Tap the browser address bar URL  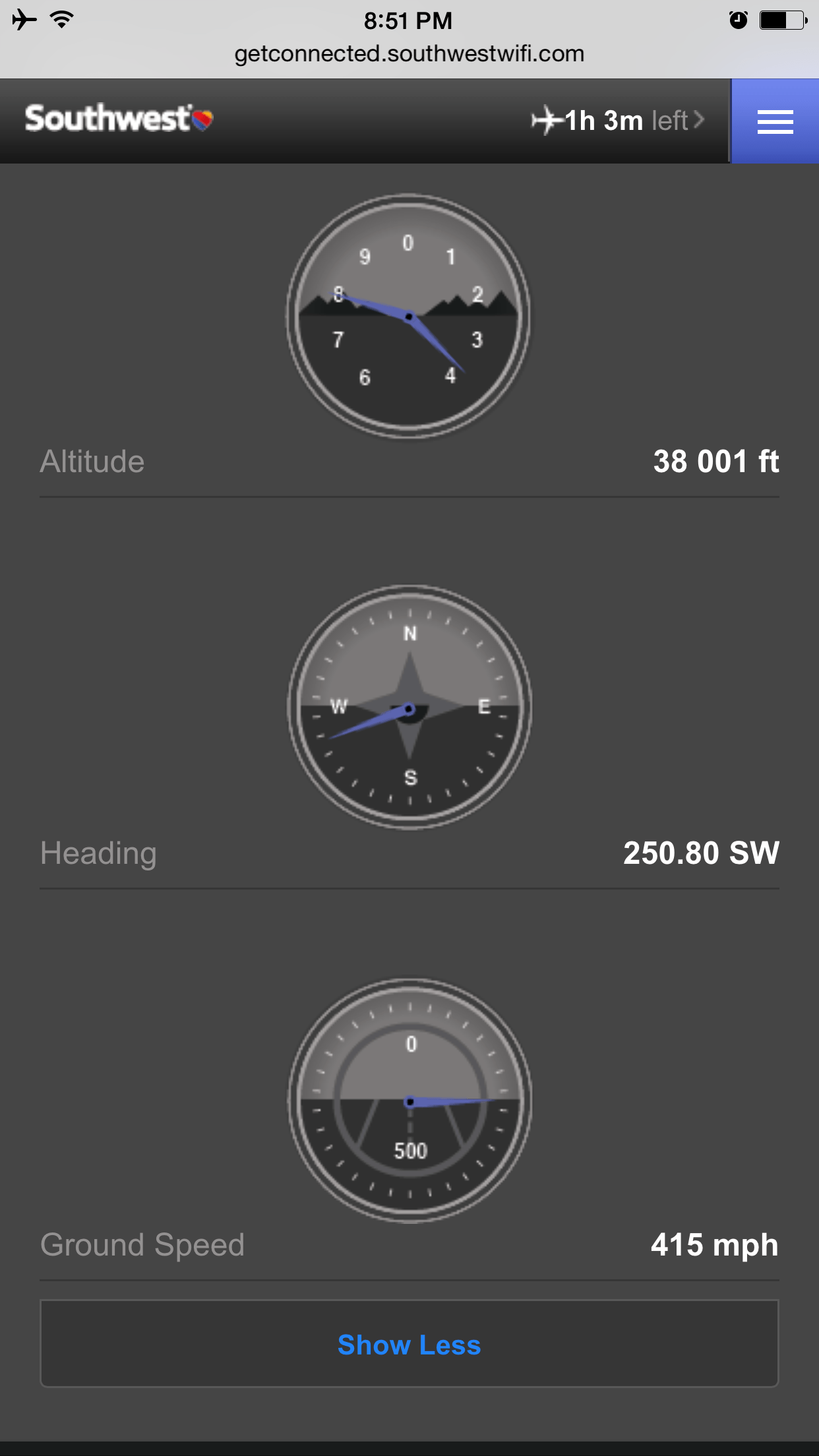click(409, 53)
